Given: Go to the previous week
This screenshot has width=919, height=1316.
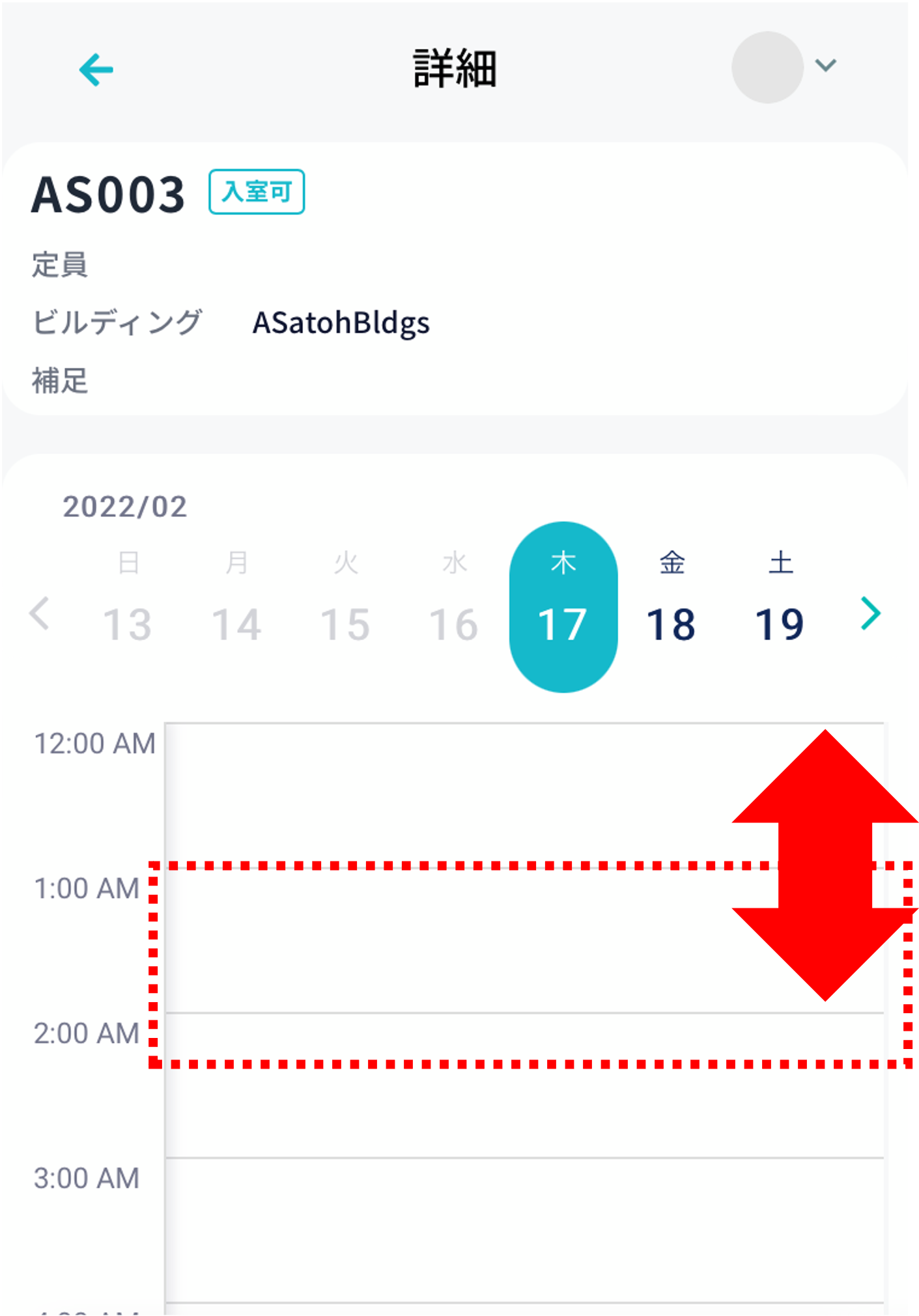Looking at the screenshot, I should click(x=40, y=613).
